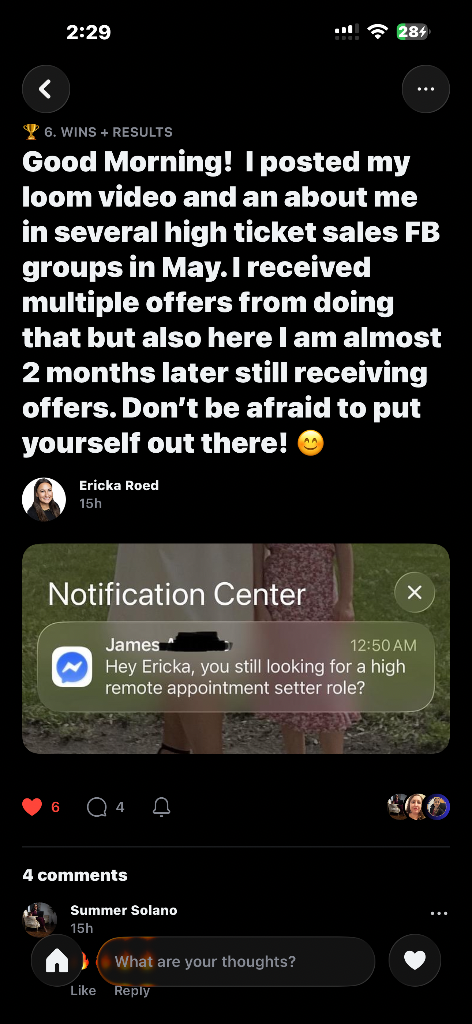View the people who liked this post
The width and height of the screenshot is (472, 1024).
(418, 807)
